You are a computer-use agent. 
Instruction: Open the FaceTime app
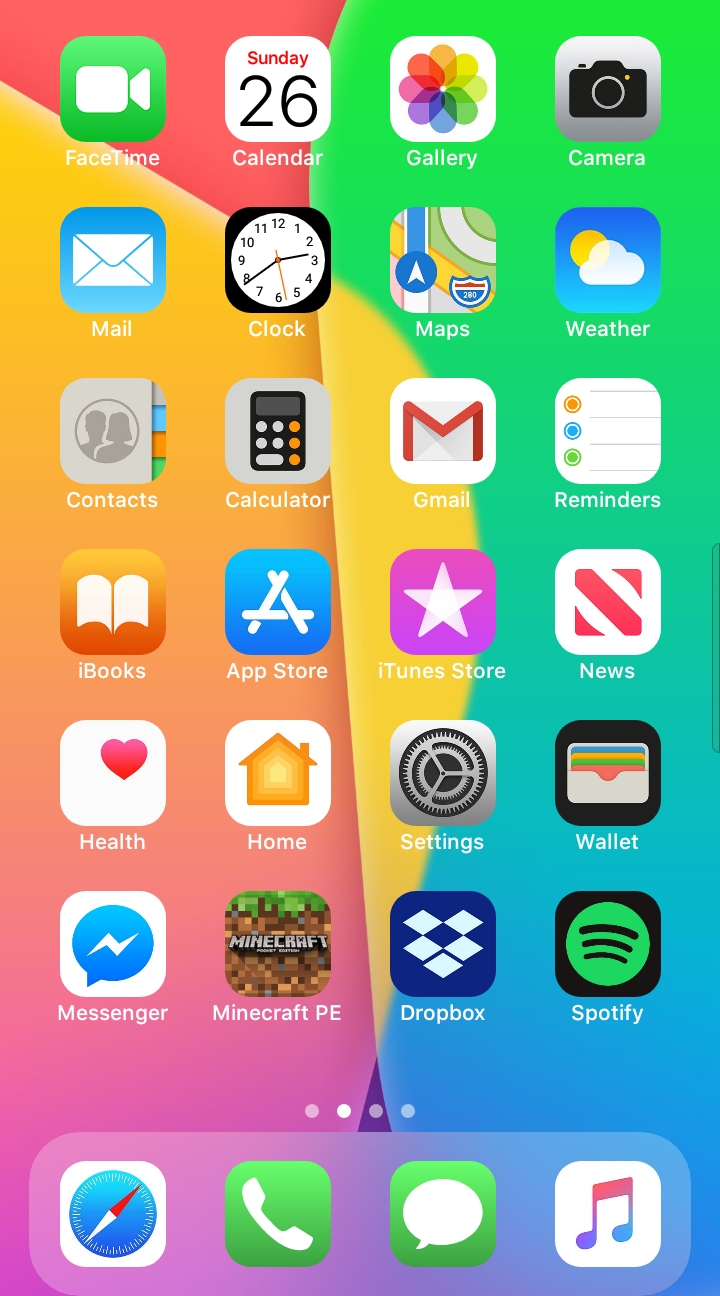(x=113, y=88)
